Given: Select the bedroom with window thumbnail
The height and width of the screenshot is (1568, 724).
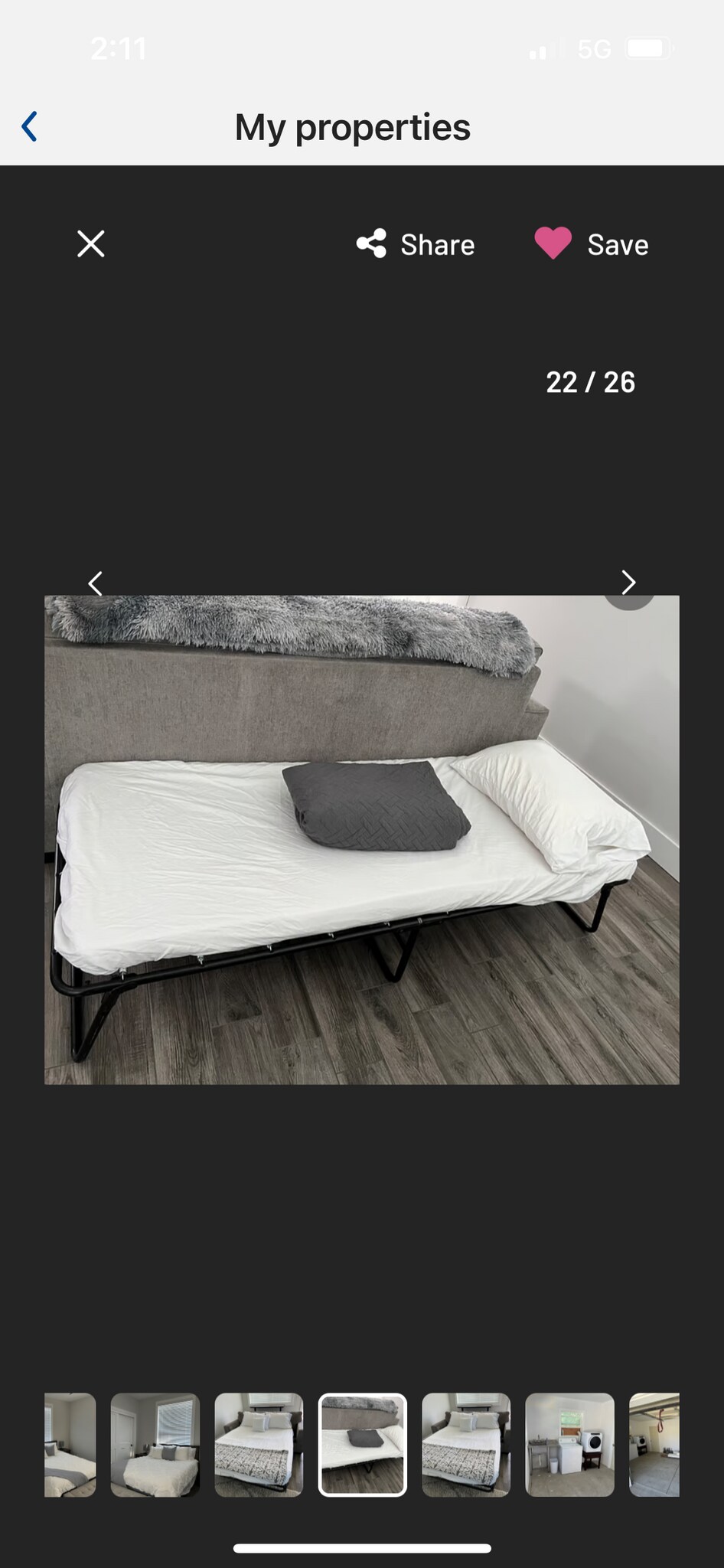Looking at the screenshot, I should (x=155, y=1444).
